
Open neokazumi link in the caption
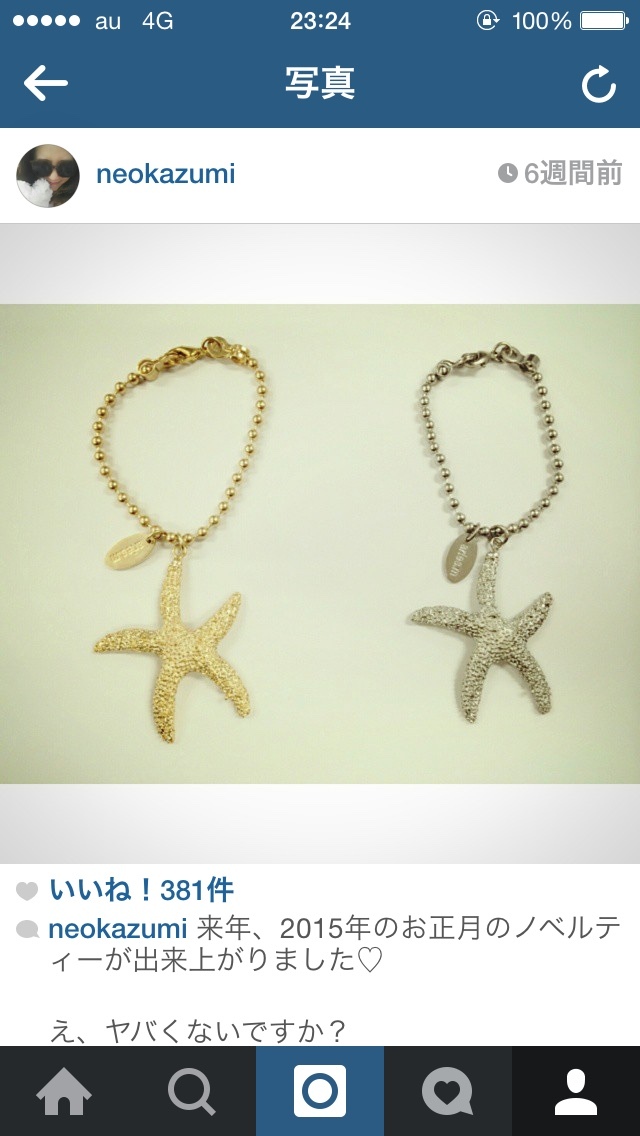pos(117,927)
